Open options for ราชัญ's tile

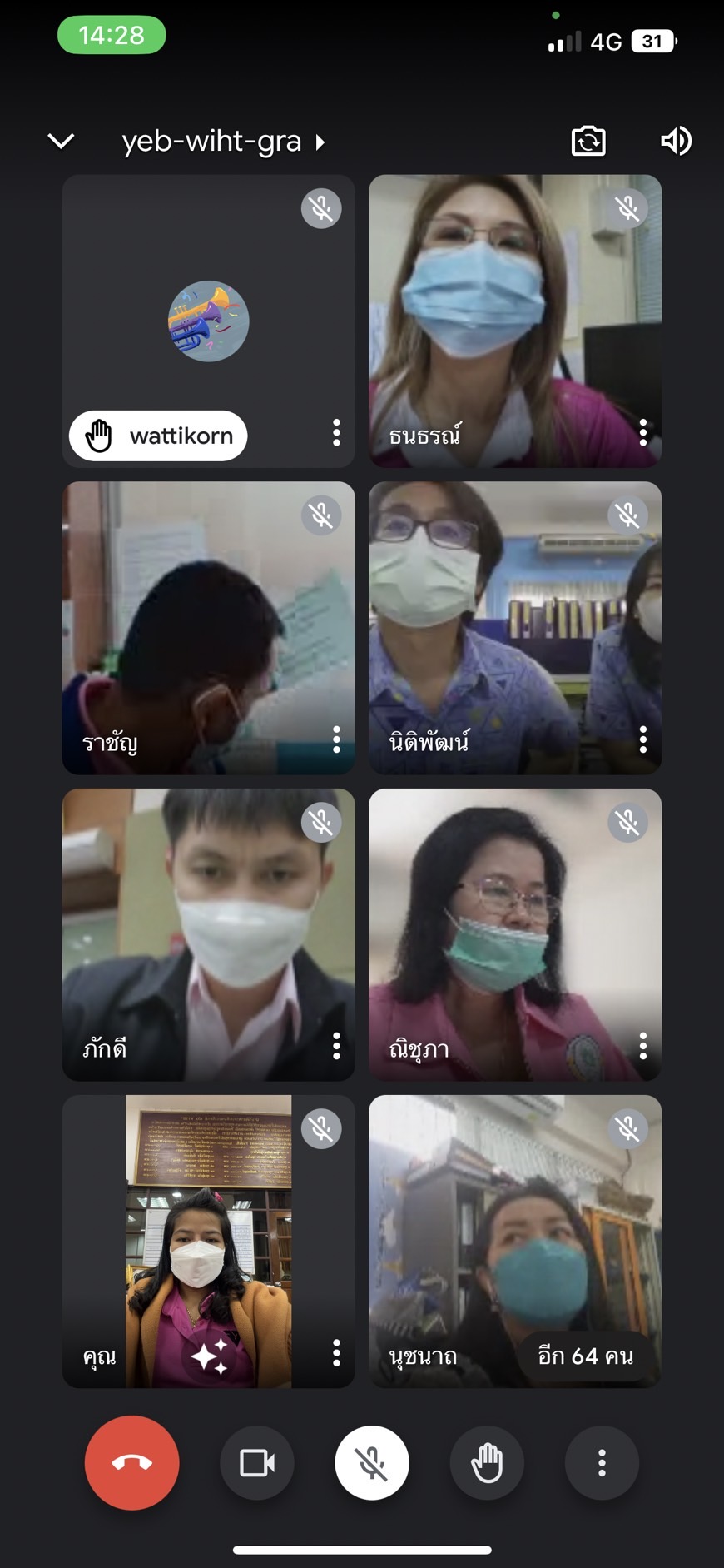336,739
